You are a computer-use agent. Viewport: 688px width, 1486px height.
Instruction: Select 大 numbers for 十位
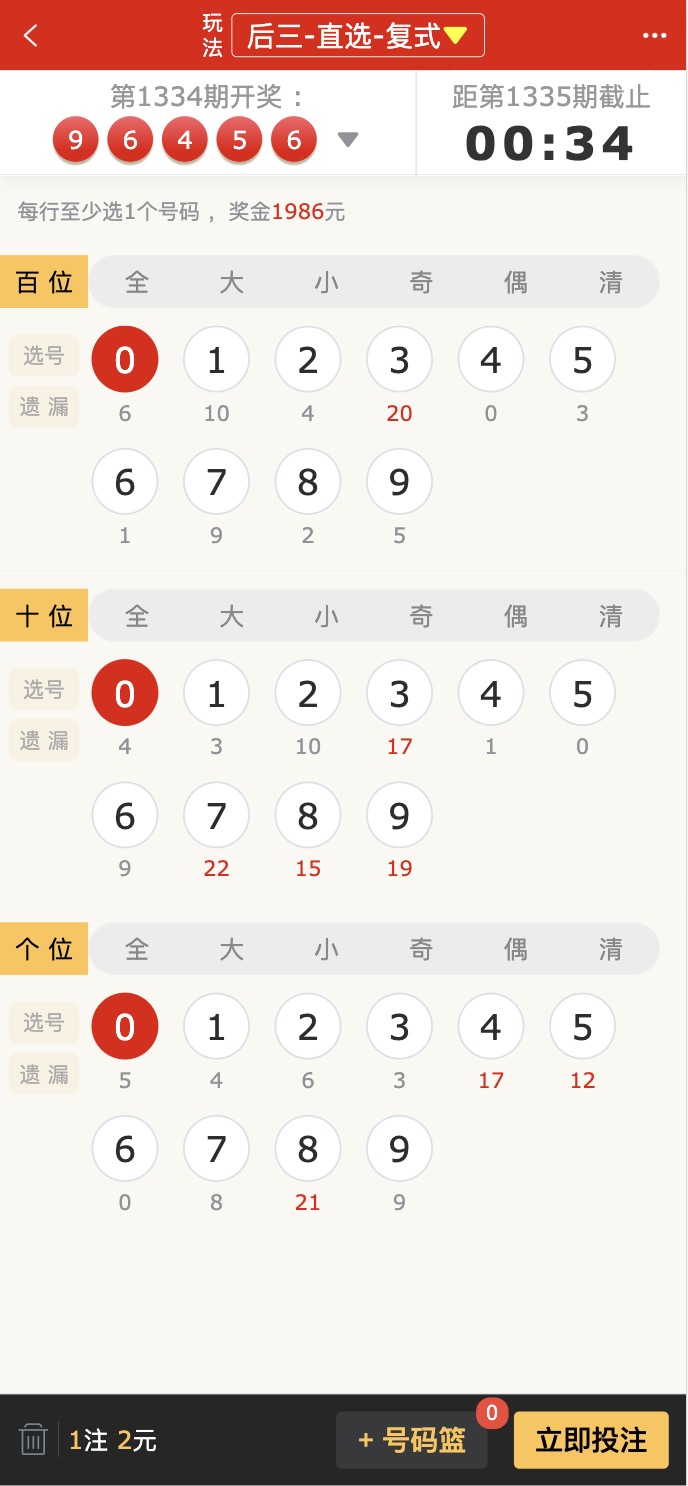click(231, 616)
